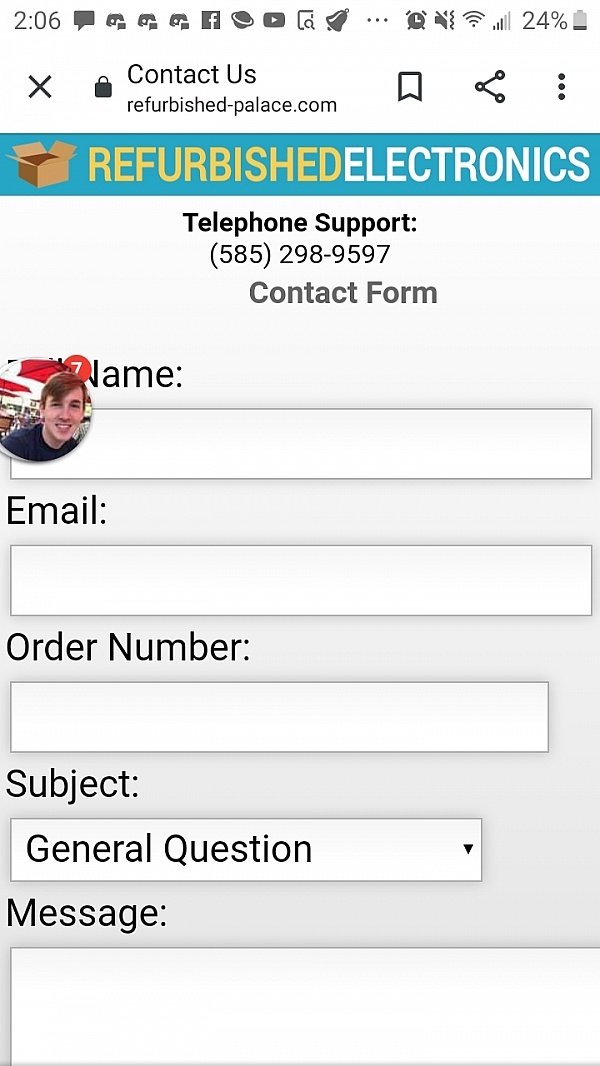Tap the Full Name text field

coord(301,444)
